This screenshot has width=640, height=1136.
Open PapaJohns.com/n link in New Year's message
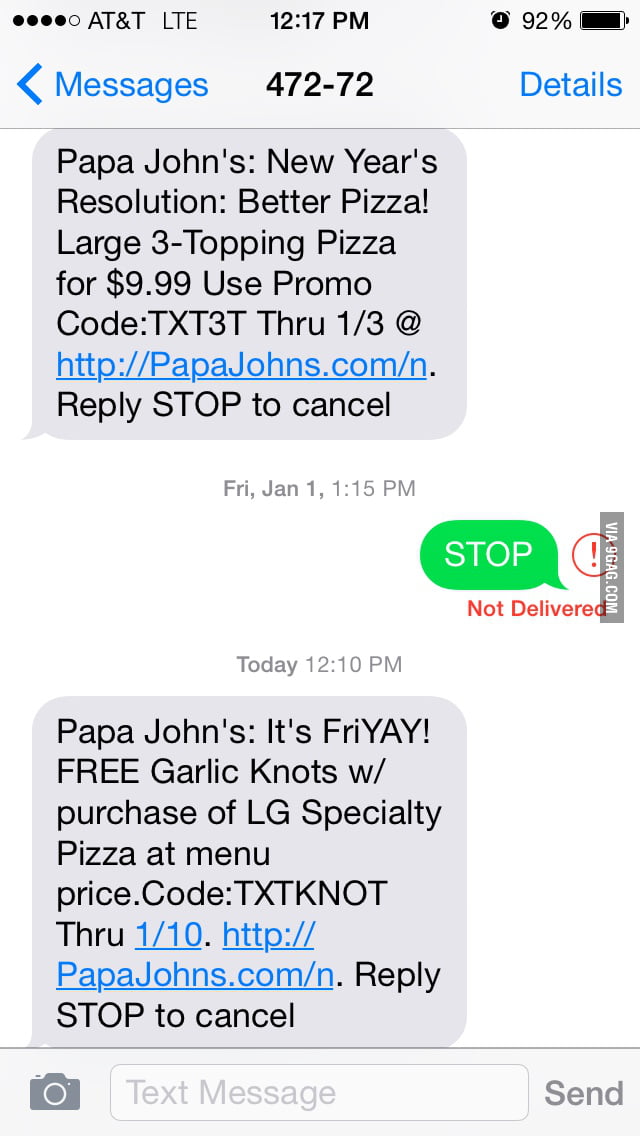point(241,365)
